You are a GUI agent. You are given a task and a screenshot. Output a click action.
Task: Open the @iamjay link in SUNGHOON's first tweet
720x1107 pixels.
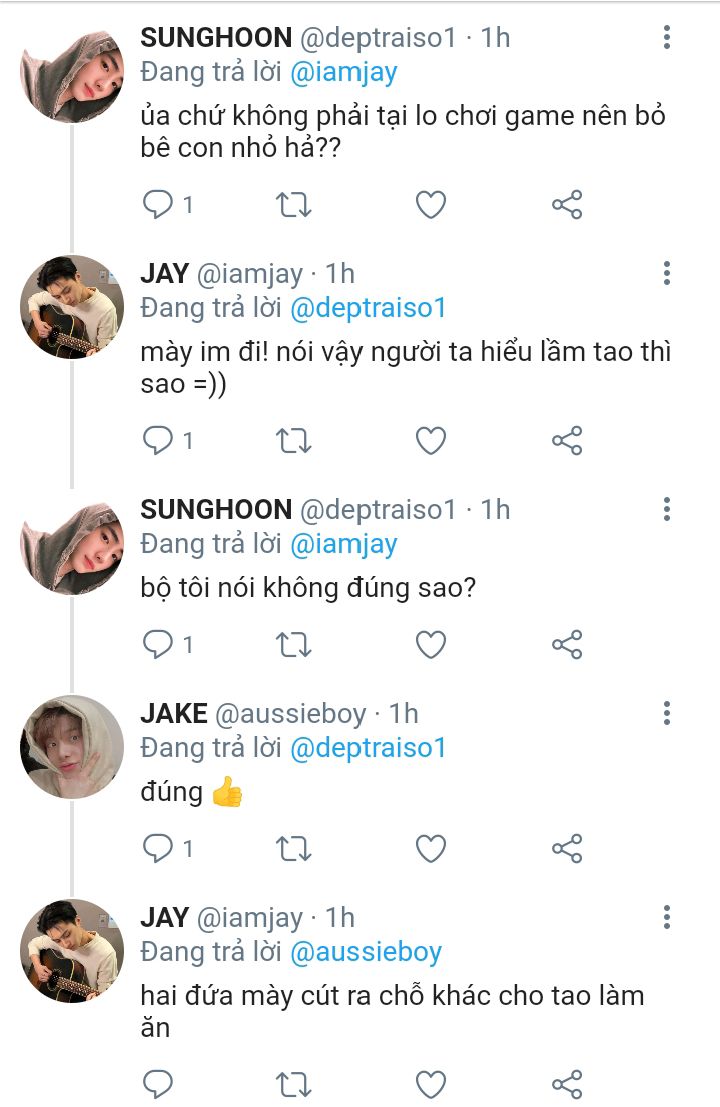(x=343, y=72)
